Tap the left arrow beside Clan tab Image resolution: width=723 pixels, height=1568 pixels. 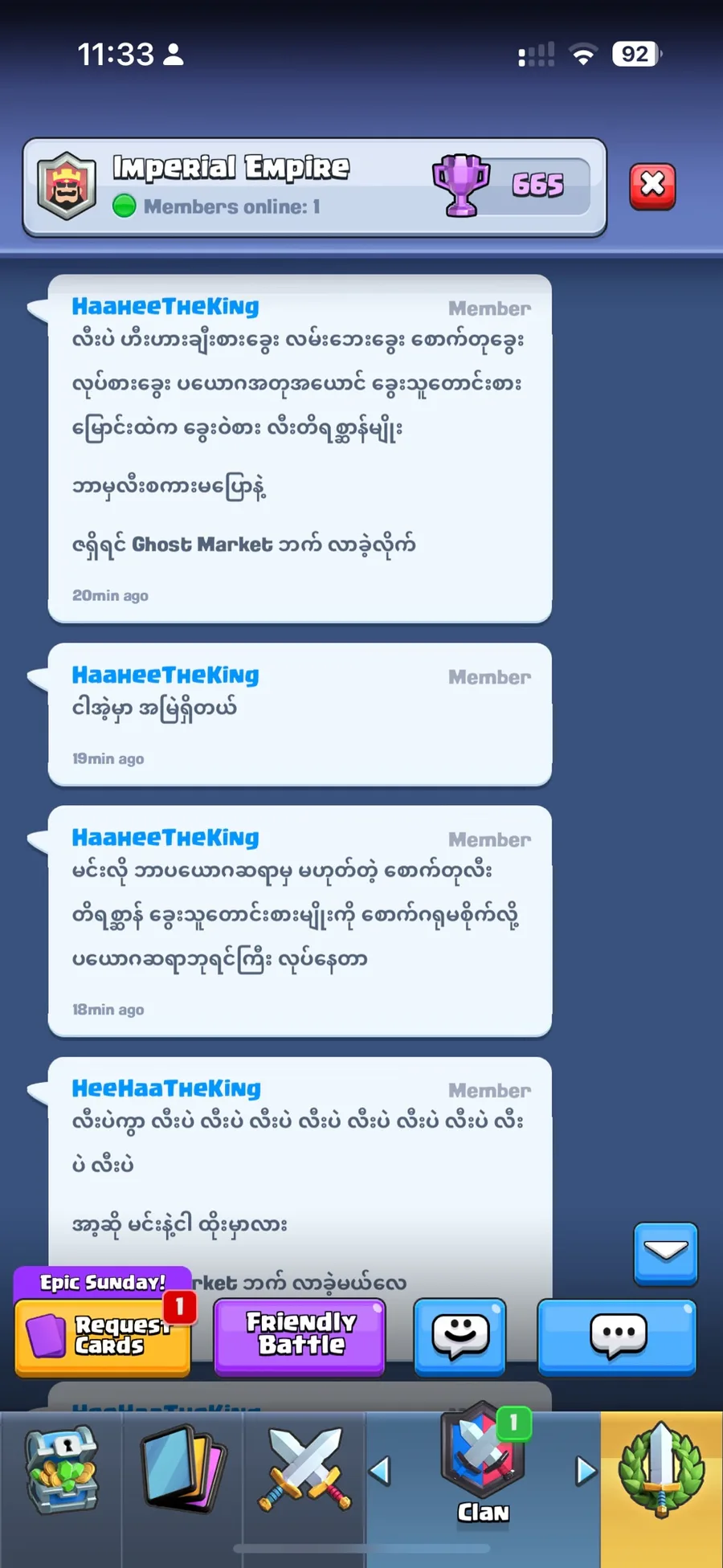click(380, 1472)
